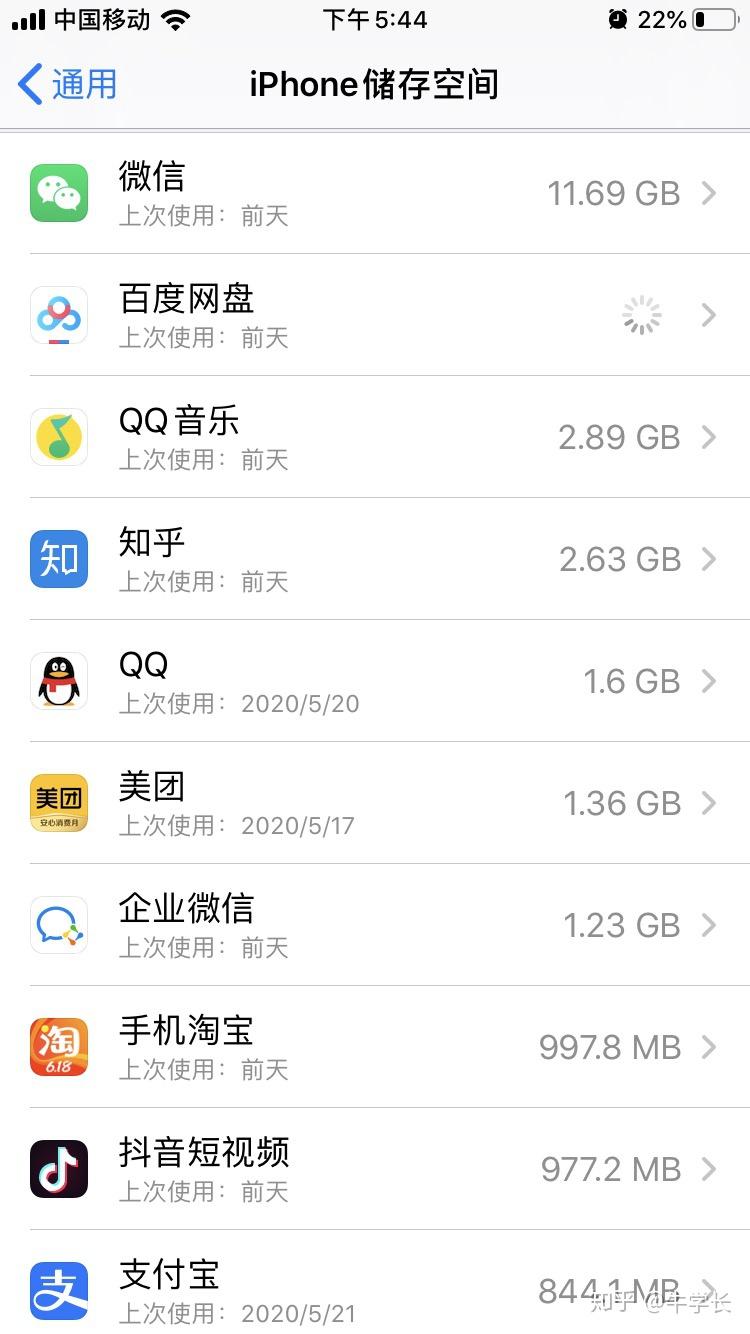
Task: Open 企业微信 storage details
Action: pos(375,925)
